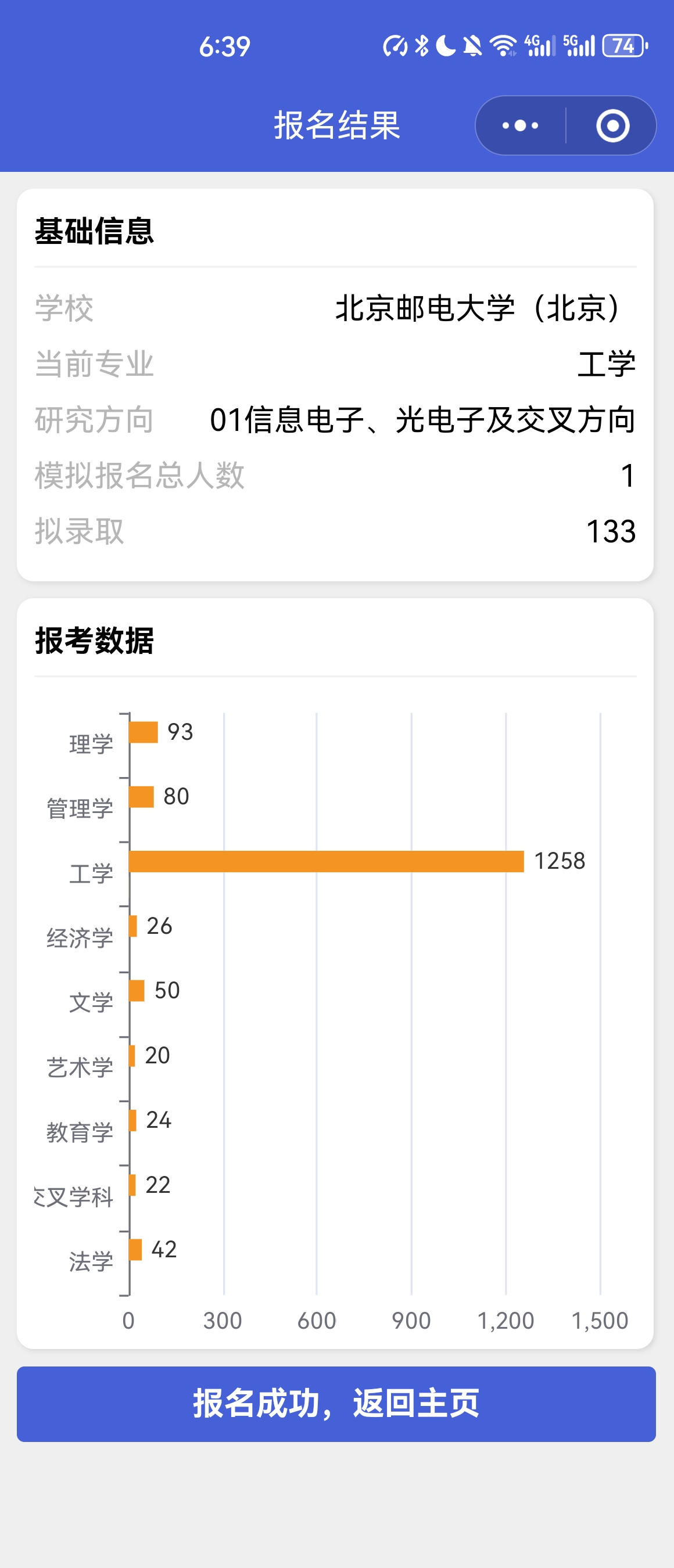Open the mini program more options menu
The image size is (674, 1568).
(520, 126)
